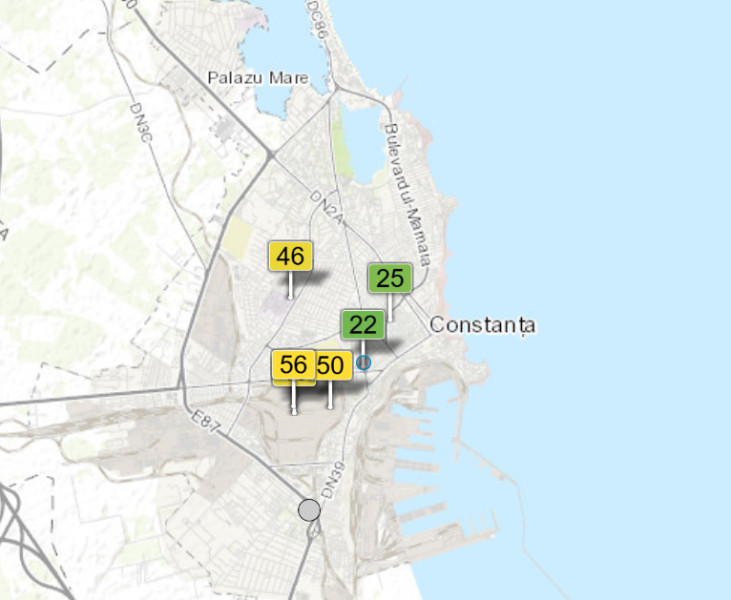Tap the yellow marker showing 46
The height and width of the screenshot is (600, 731).
tap(290, 257)
